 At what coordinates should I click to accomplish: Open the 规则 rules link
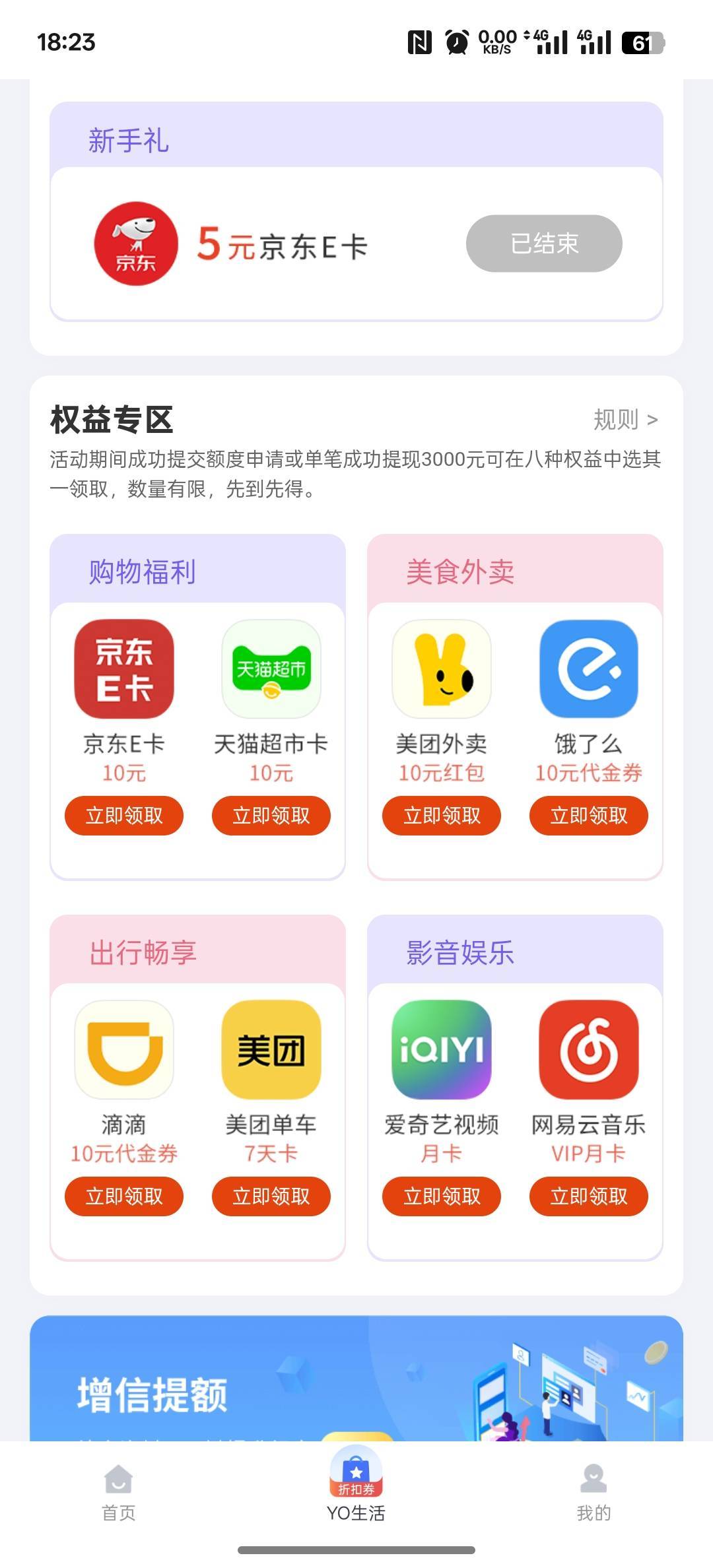pos(625,420)
